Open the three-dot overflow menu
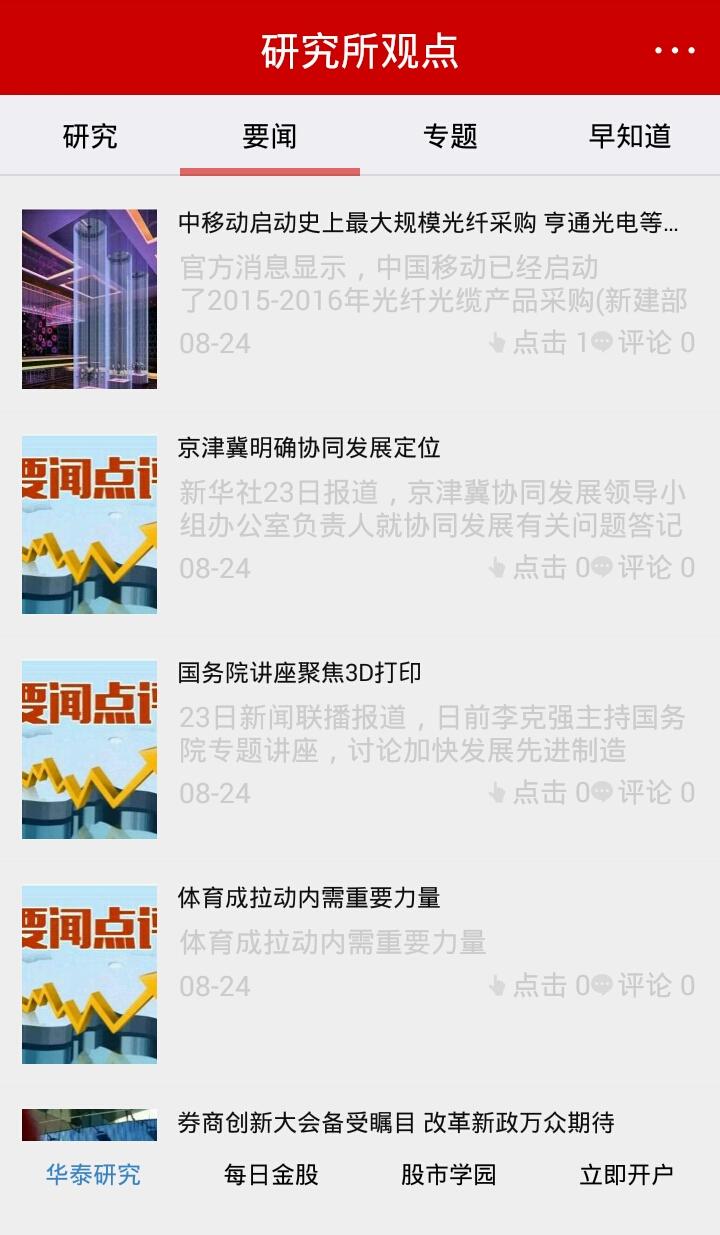 click(675, 50)
